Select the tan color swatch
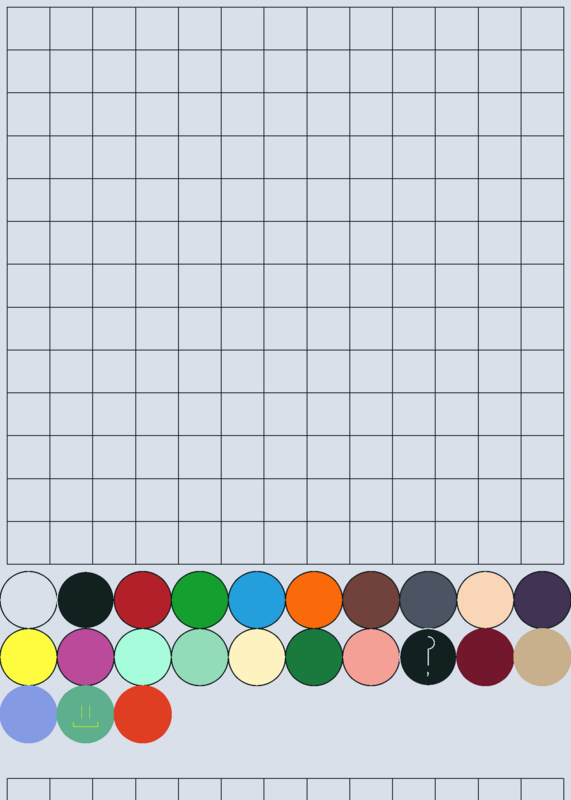Image resolution: width=571 pixels, height=800 pixels. pyautogui.click(x=542, y=657)
